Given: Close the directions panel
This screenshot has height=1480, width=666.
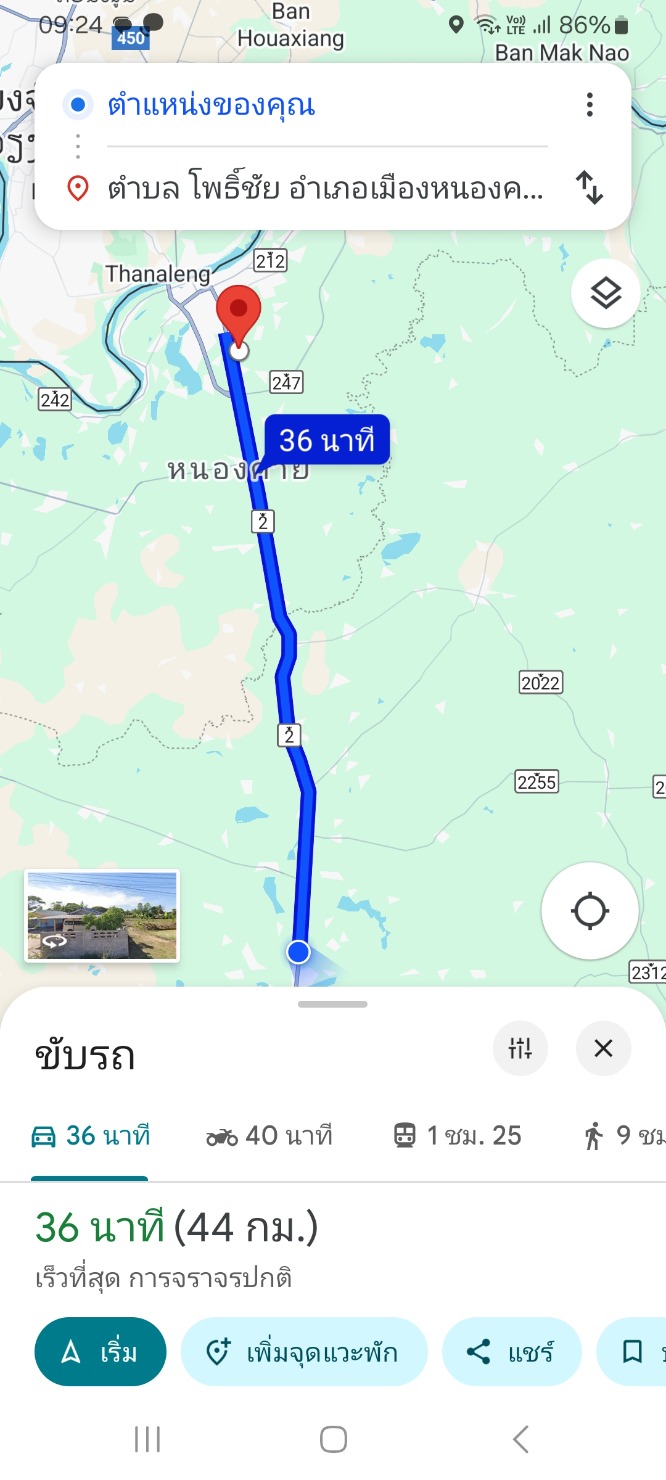Looking at the screenshot, I should pyautogui.click(x=603, y=1048).
